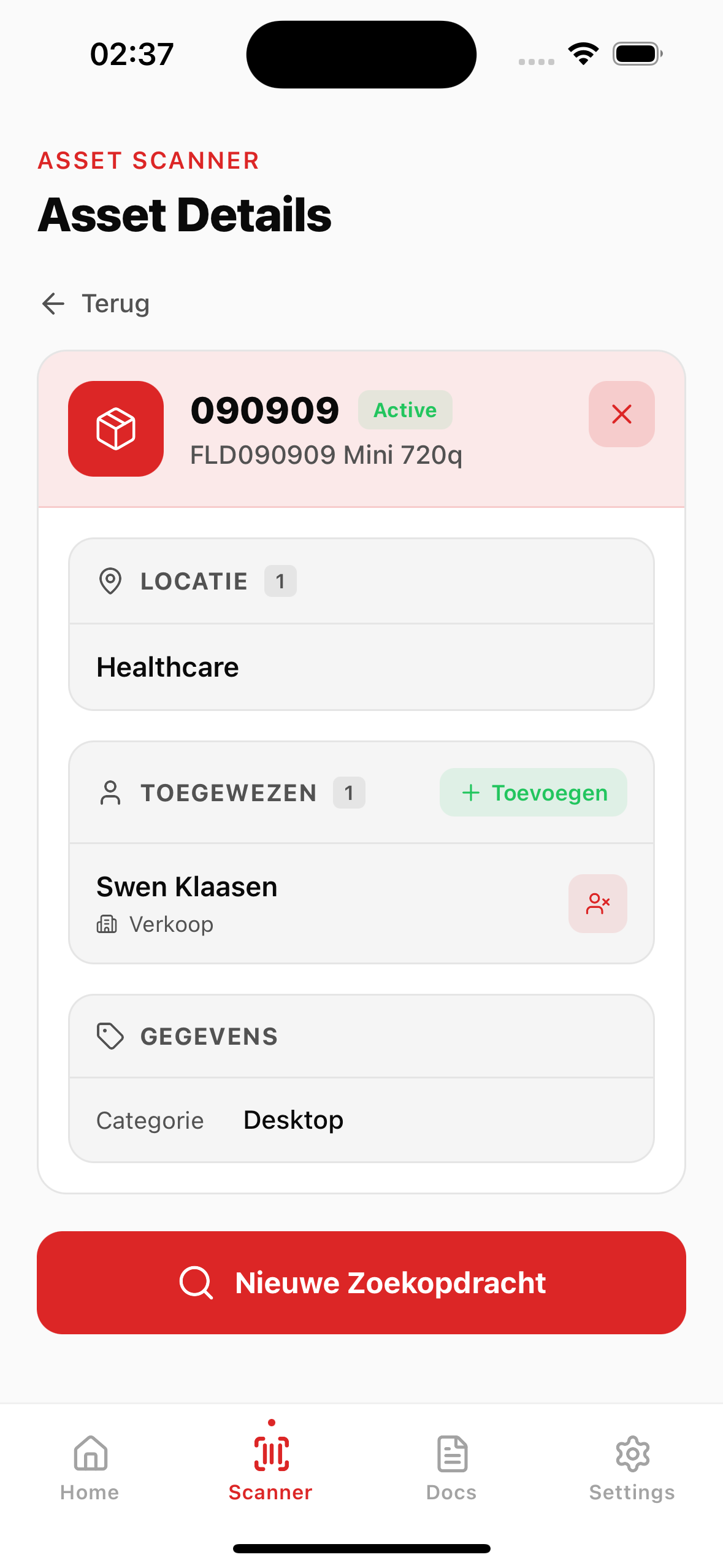Viewport: 723px width, 1568px height.
Task: Tap Terug to go back
Action: pos(94,302)
